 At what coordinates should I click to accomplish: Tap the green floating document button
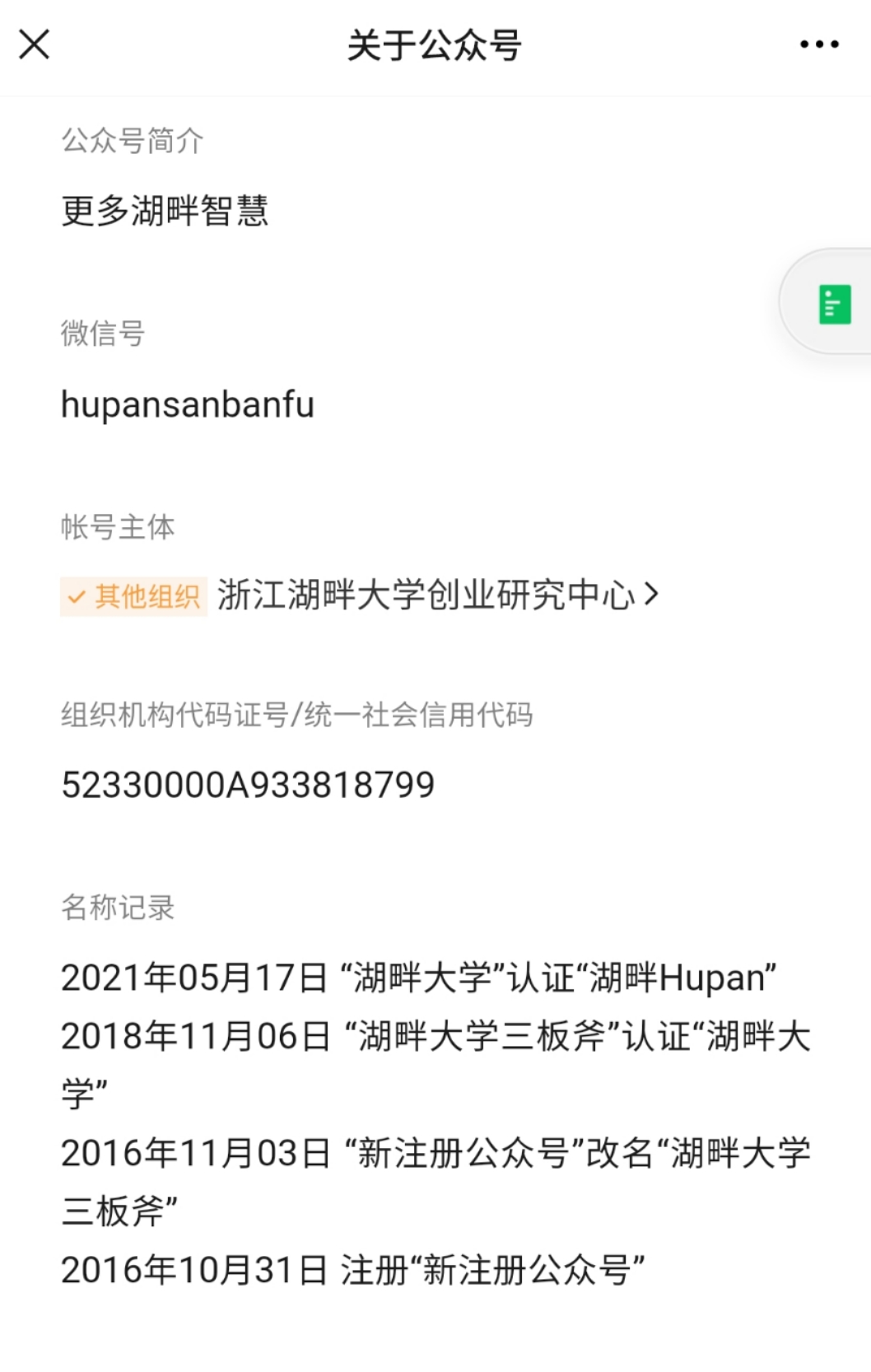point(833,304)
